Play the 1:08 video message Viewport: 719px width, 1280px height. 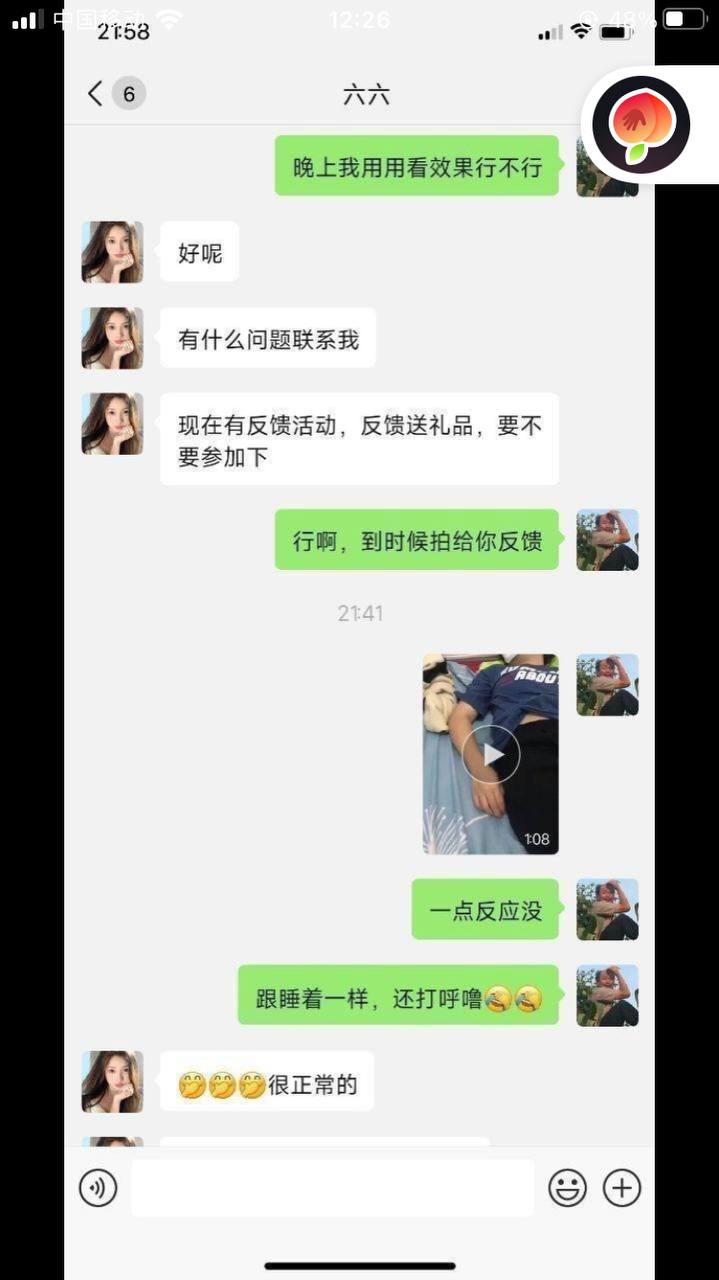491,754
